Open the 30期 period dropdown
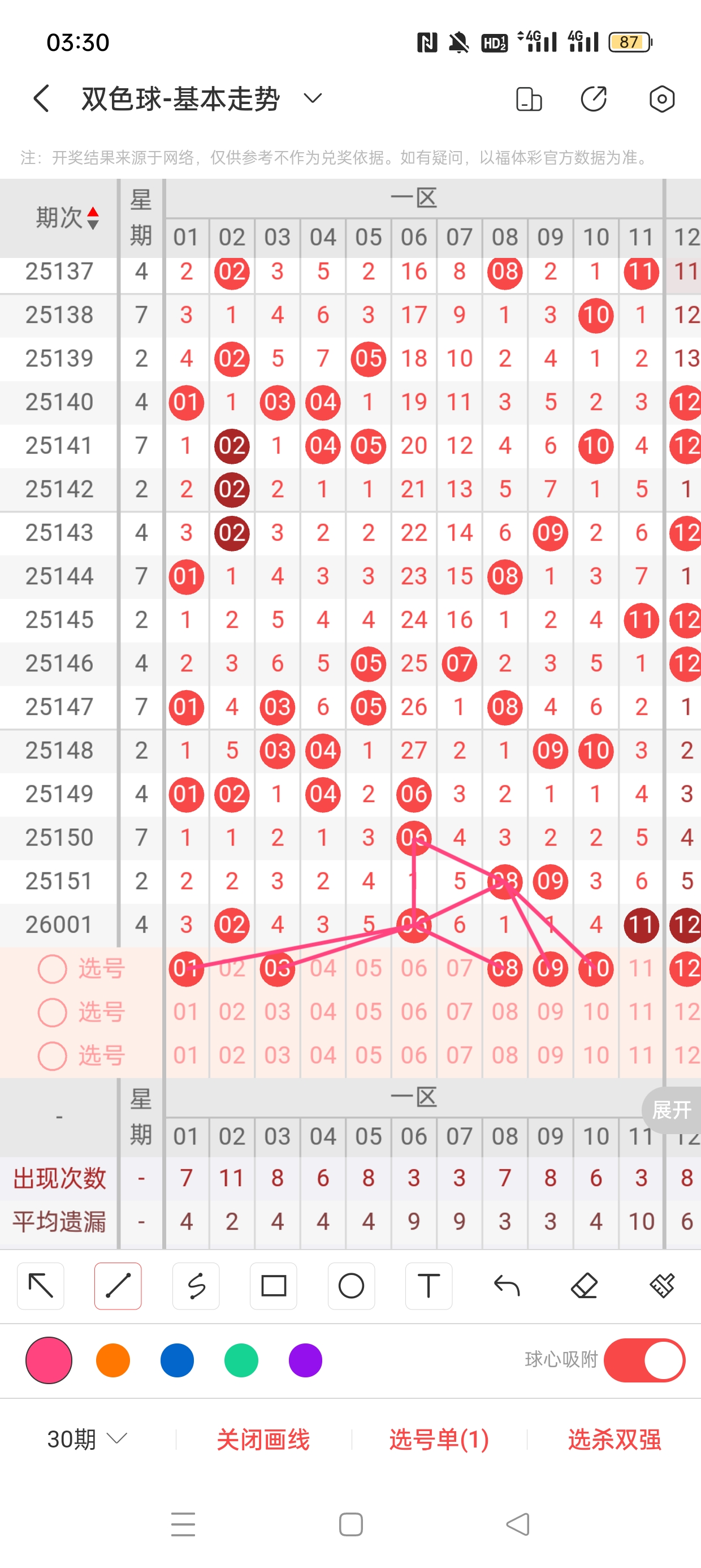Image resolution: width=701 pixels, height=1568 pixels. pos(87,1439)
